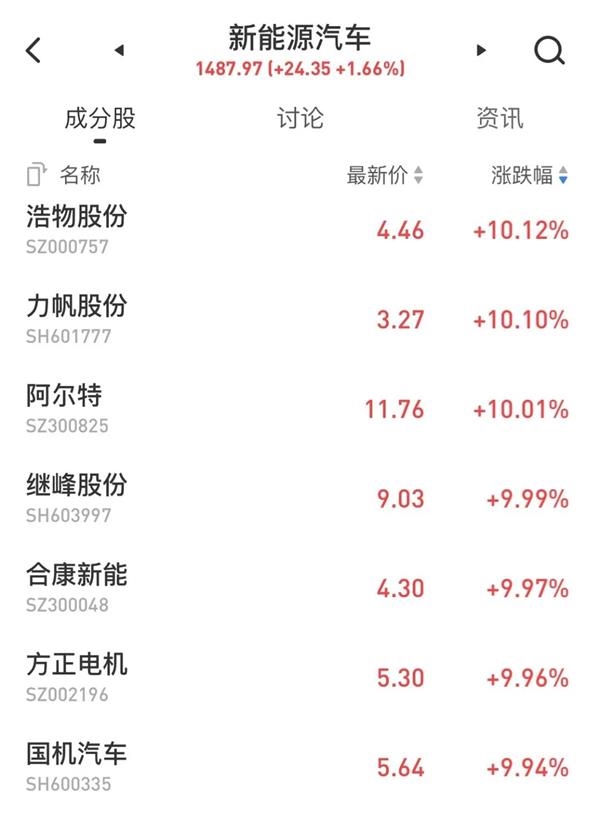Open the 资讯 tab
600x820 pixels.
point(500,119)
